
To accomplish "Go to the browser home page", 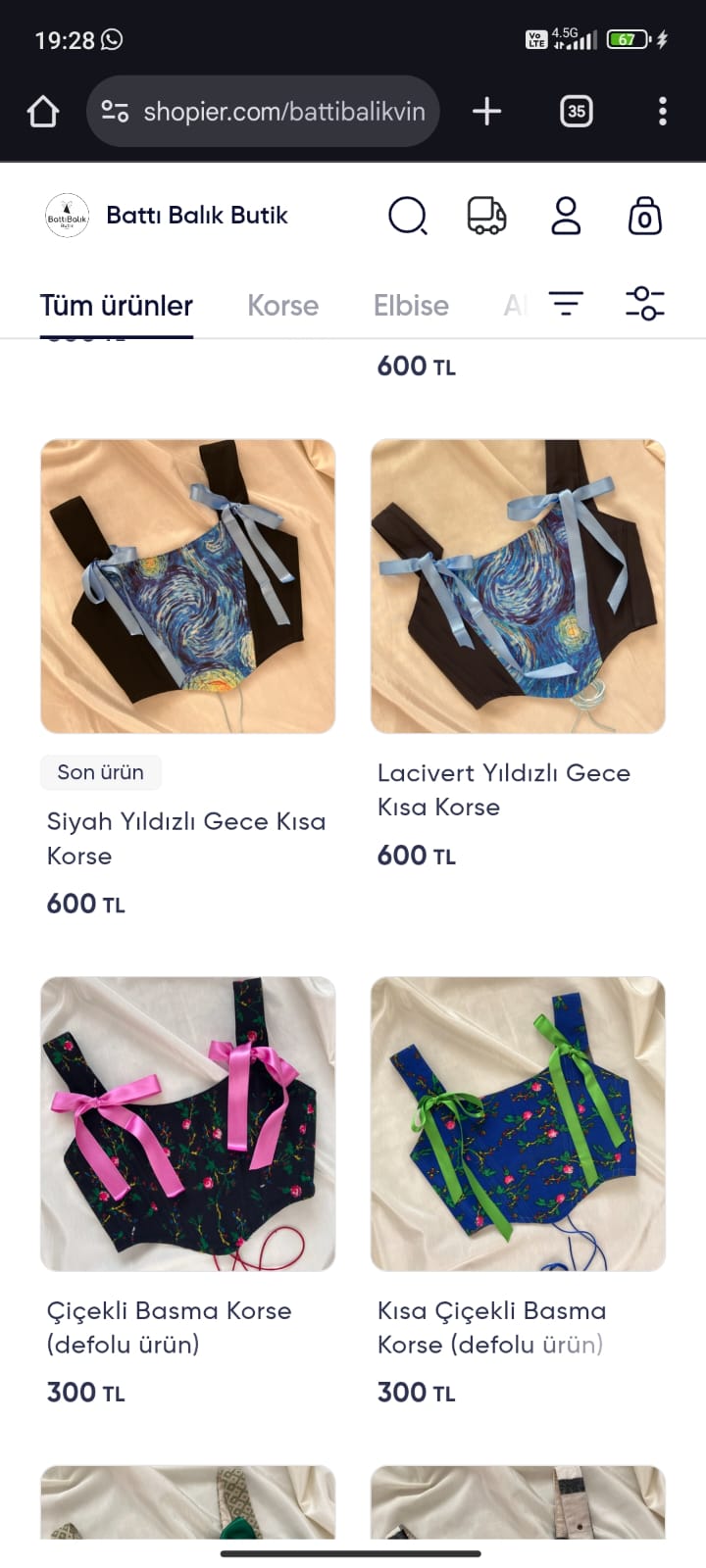I will pos(43,112).
